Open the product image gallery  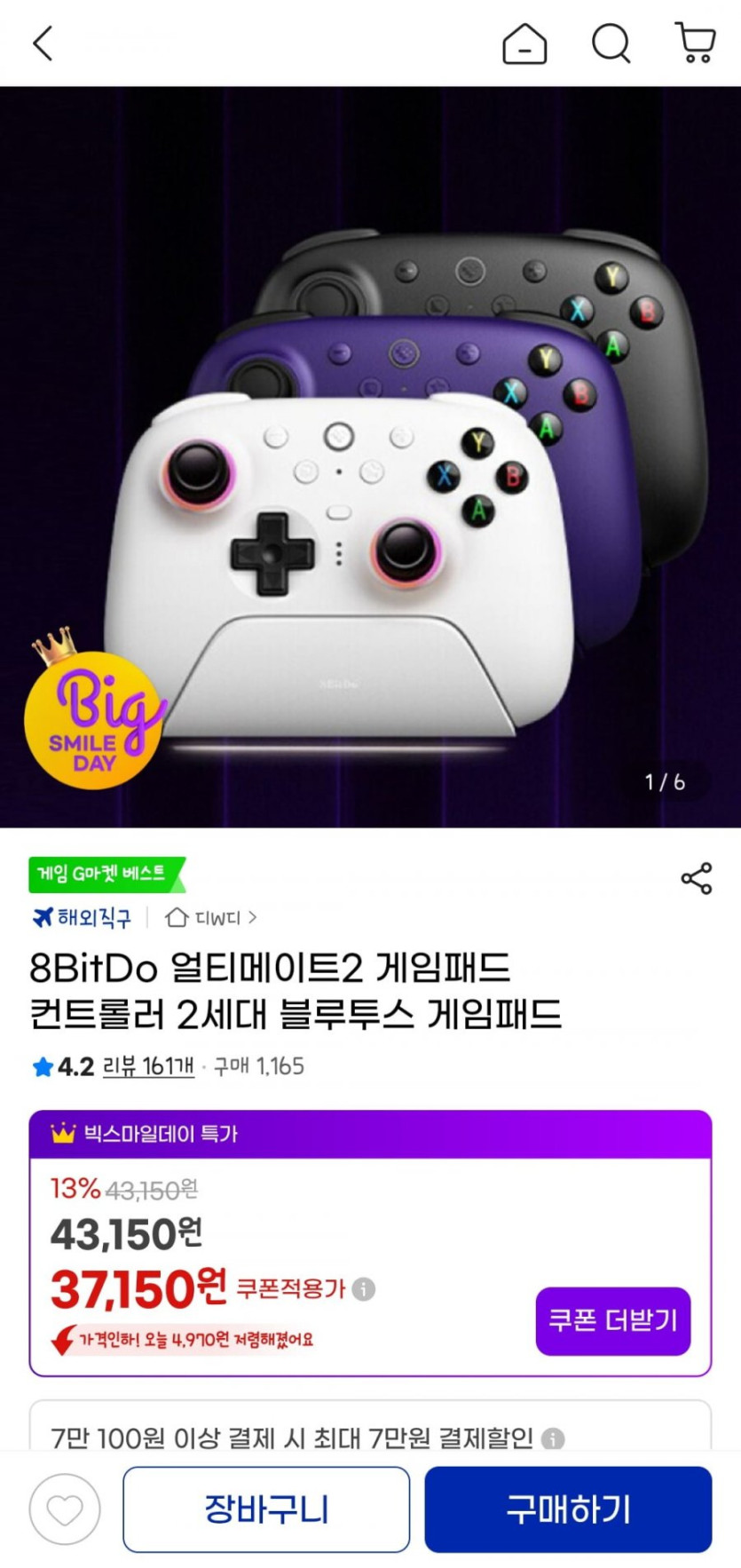(x=370, y=456)
